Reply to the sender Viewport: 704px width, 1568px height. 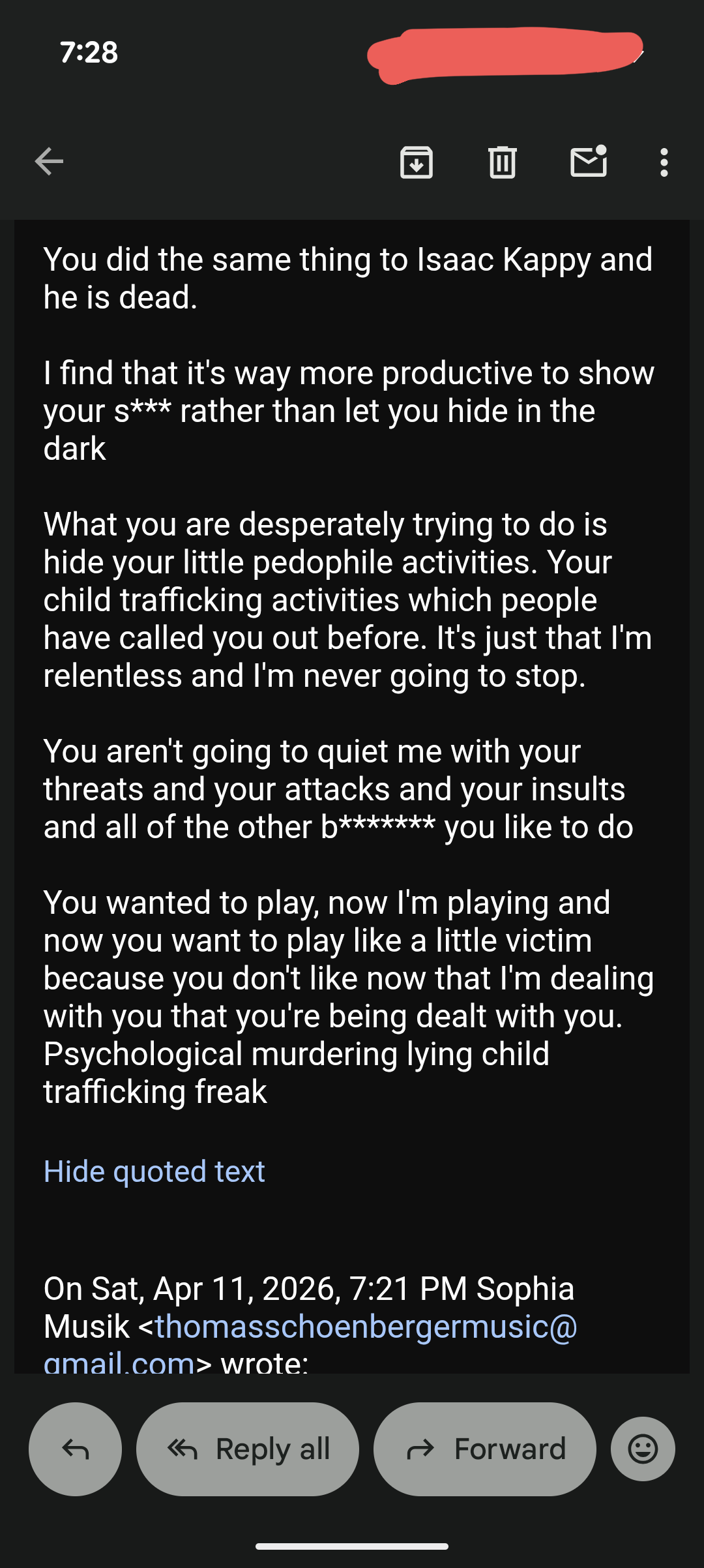(x=75, y=1449)
